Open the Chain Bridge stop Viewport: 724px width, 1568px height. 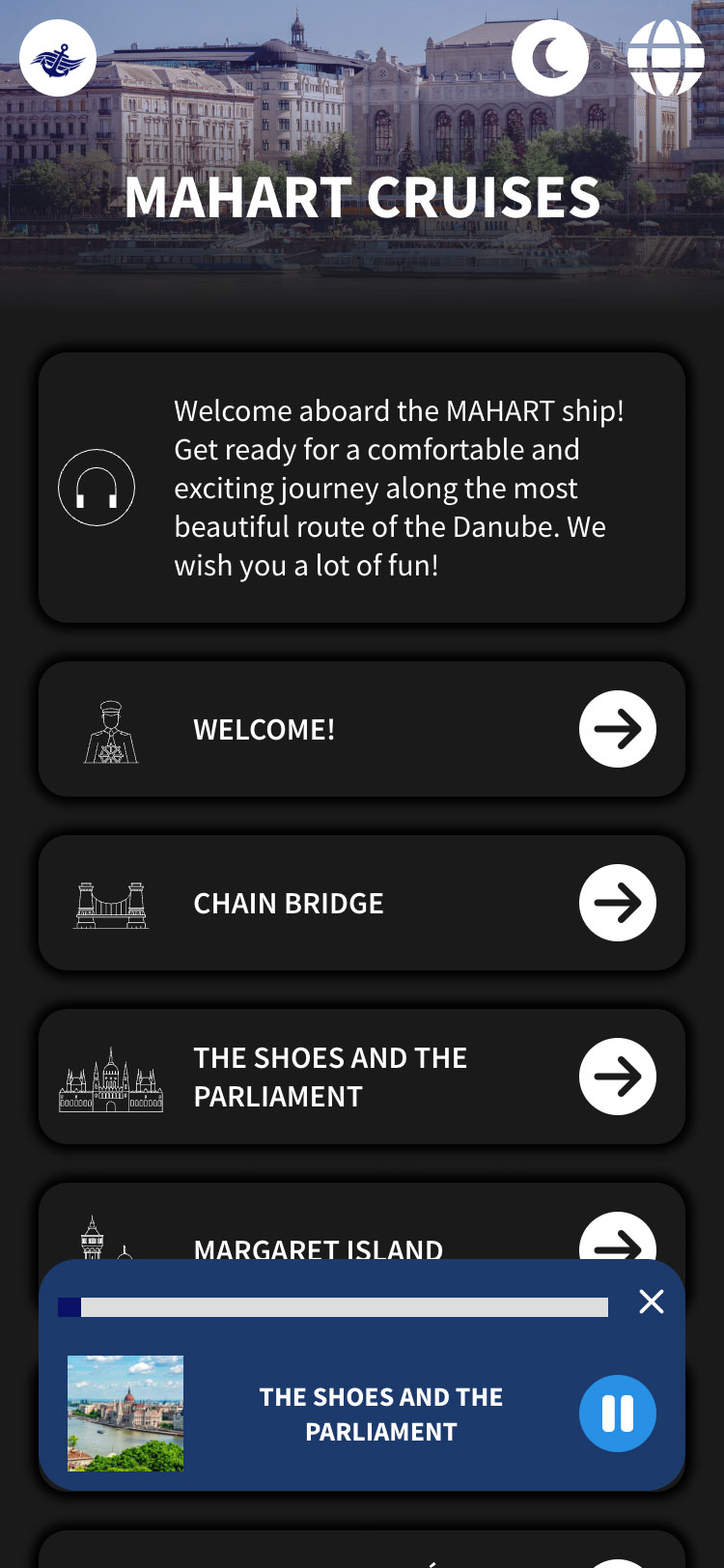pos(362,903)
